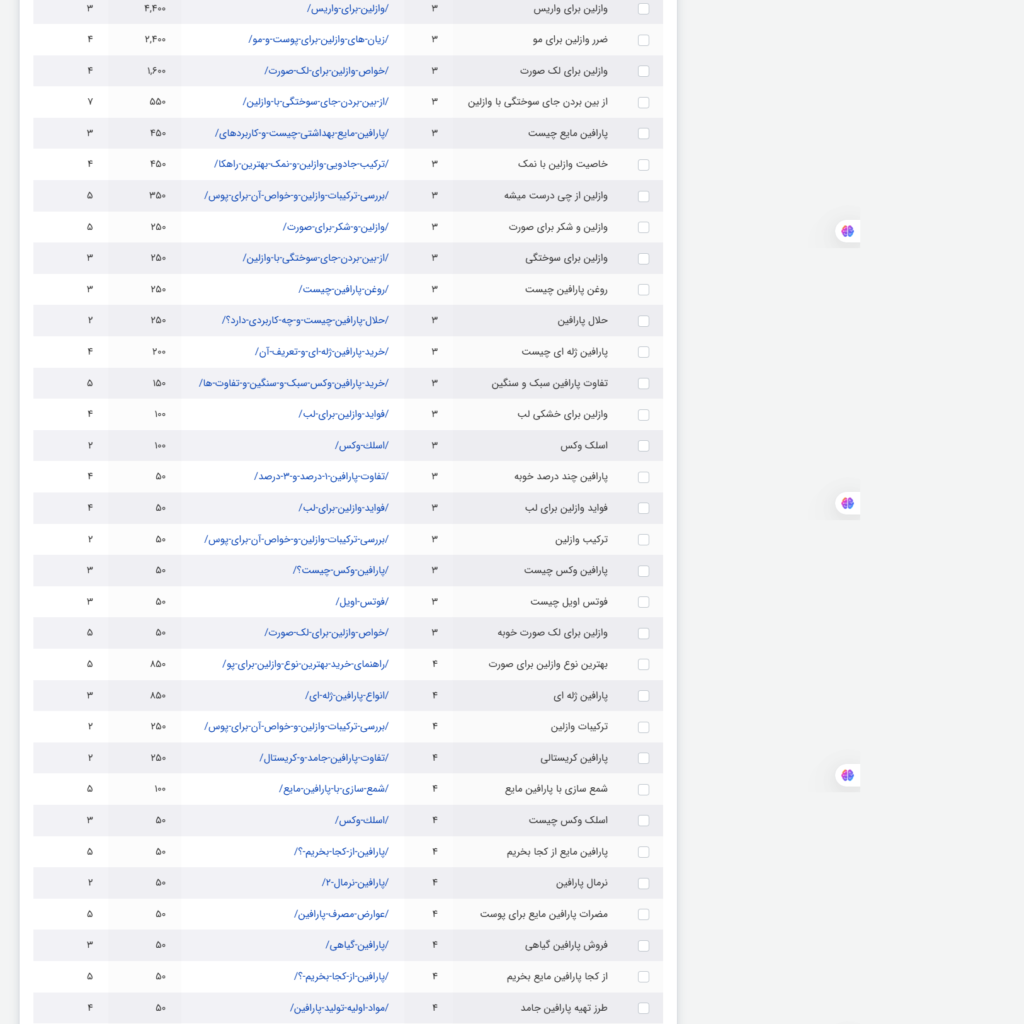Select the checkbox for وازلین برای واریس
The image size is (1024, 1024).
point(643,9)
